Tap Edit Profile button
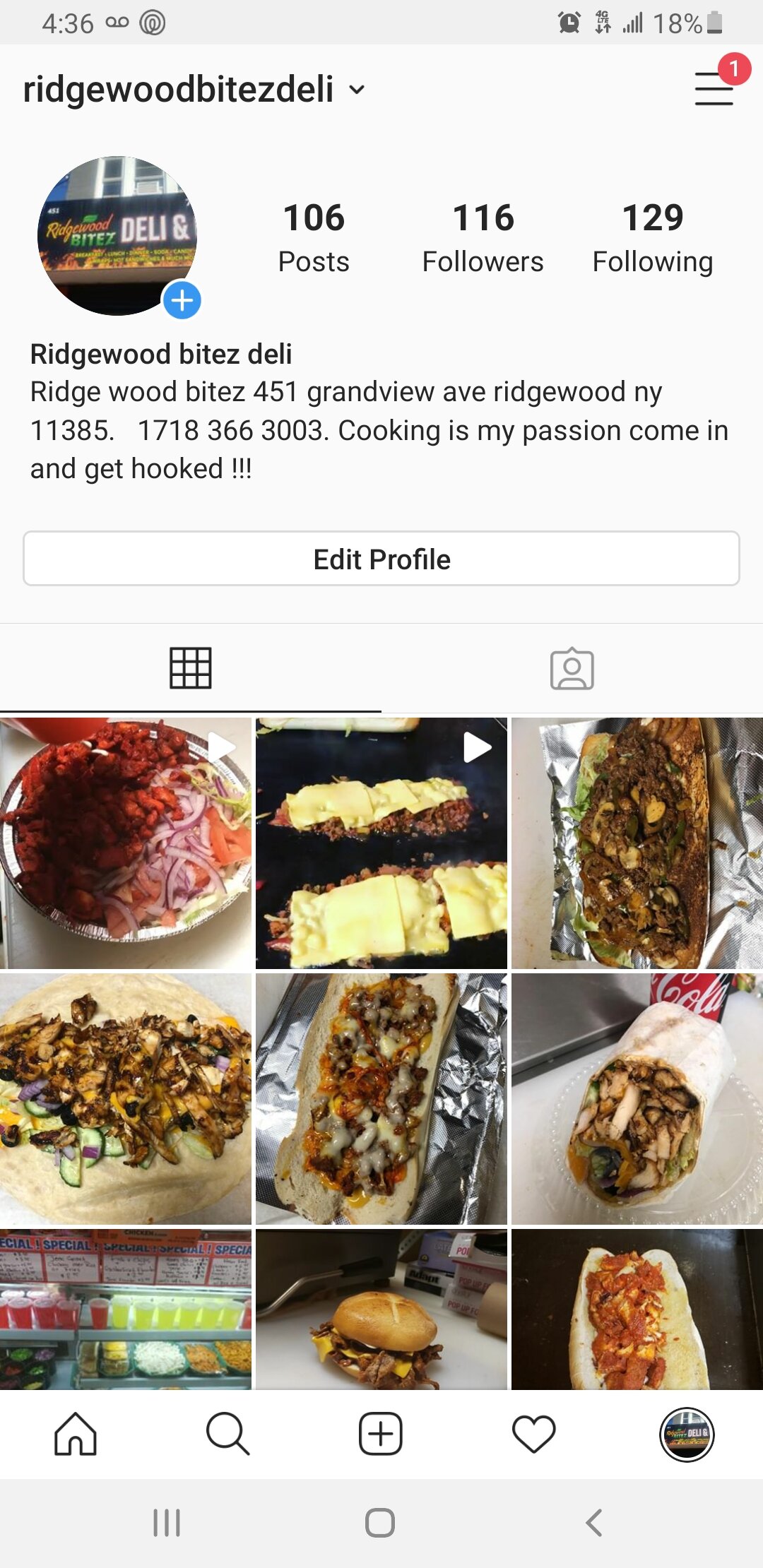 tap(381, 559)
